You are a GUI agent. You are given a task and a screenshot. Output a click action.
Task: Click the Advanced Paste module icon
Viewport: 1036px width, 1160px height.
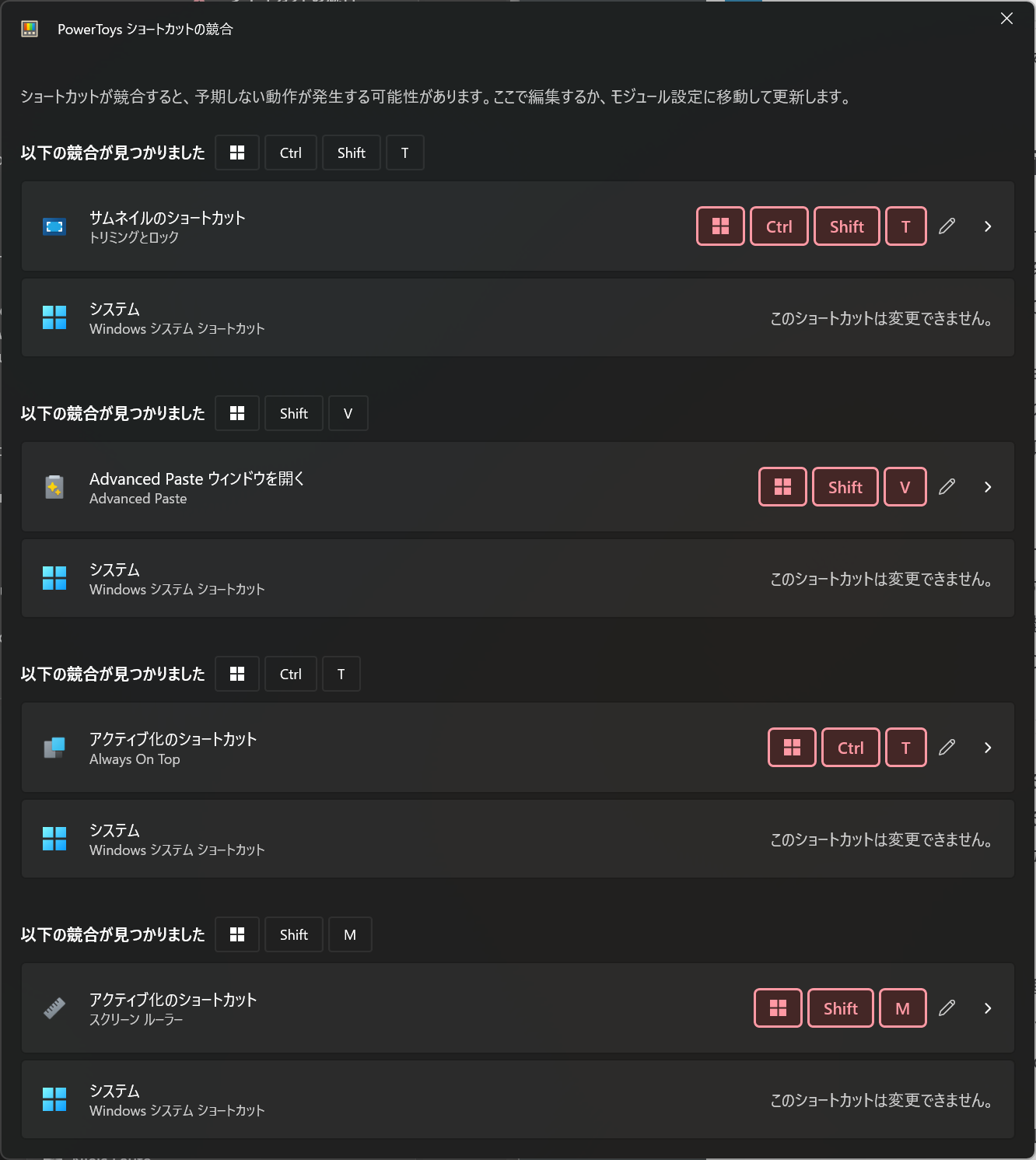(54, 487)
